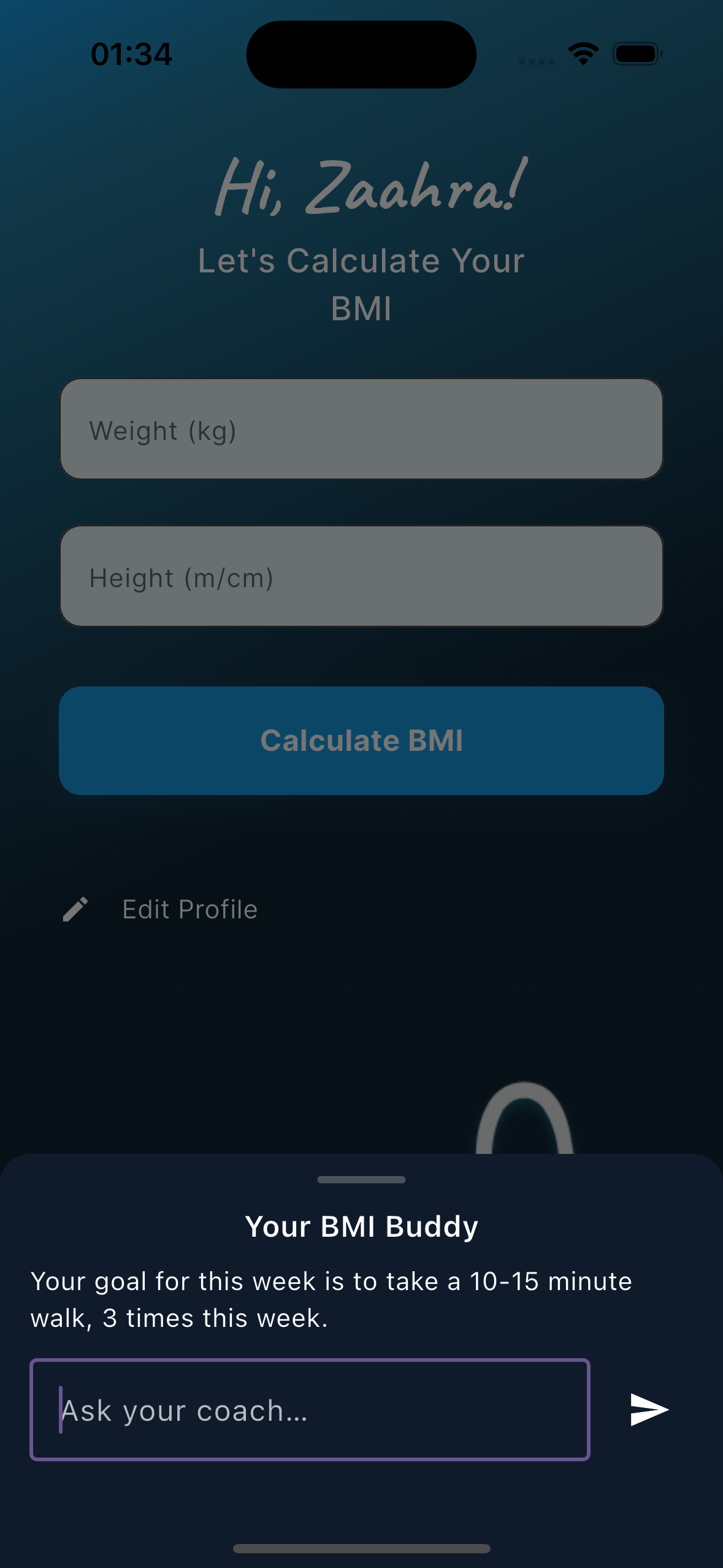Tap the Calculate BMI button
The width and height of the screenshot is (723, 1568).
coord(361,740)
